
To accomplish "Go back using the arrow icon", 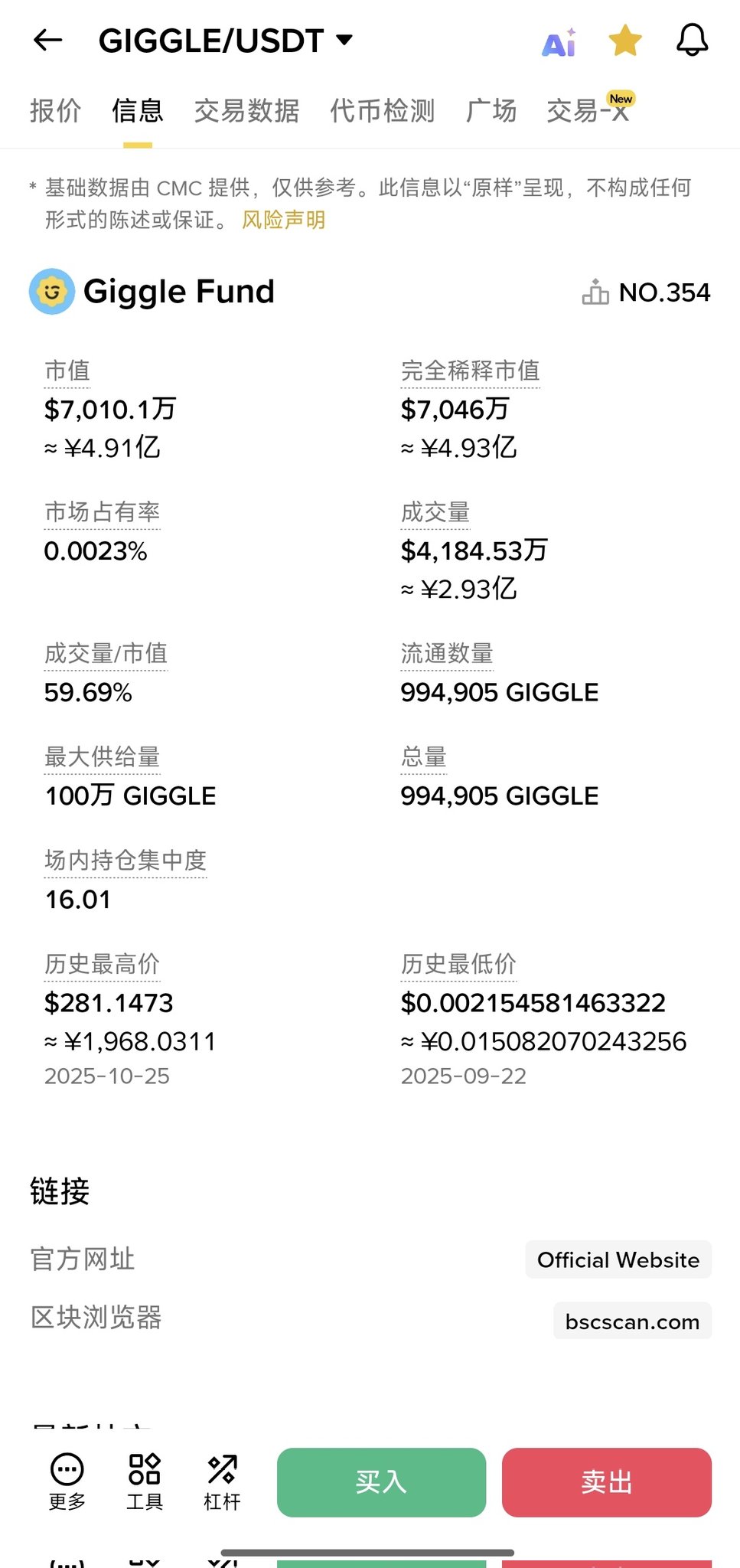I will (x=47, y=40).
